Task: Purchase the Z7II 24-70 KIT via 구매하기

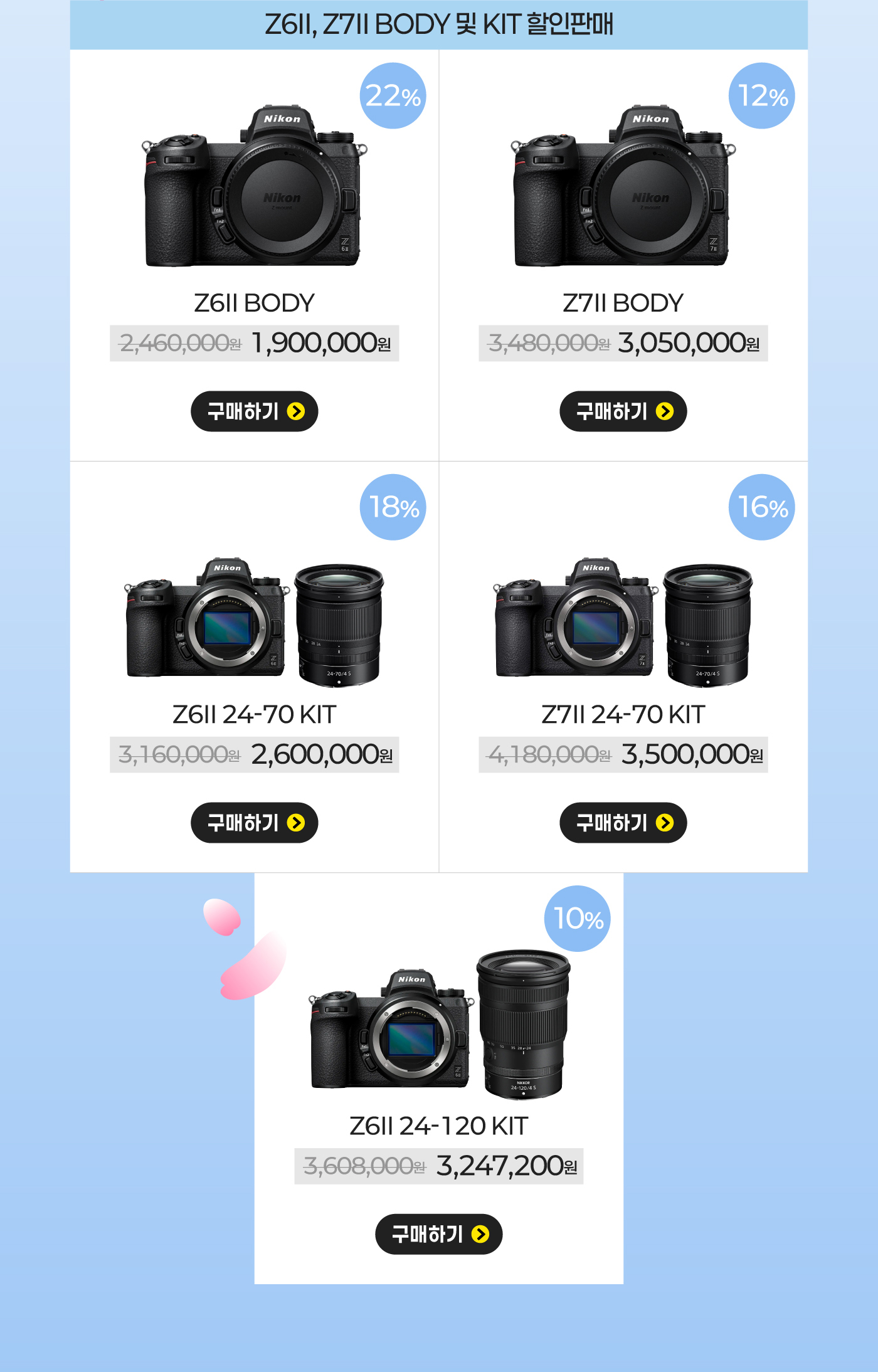Action: [x=623, y=823]
